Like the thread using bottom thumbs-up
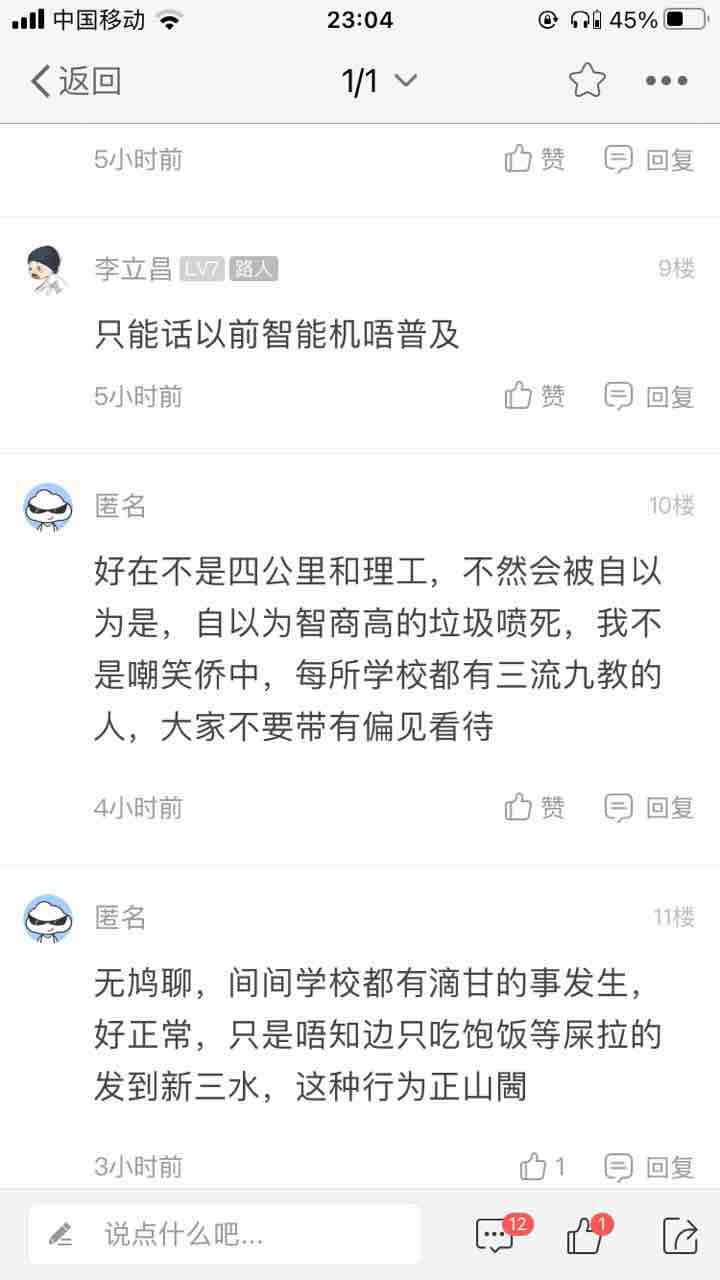This screenshot has width=720, height=1280. (586, 1236)
